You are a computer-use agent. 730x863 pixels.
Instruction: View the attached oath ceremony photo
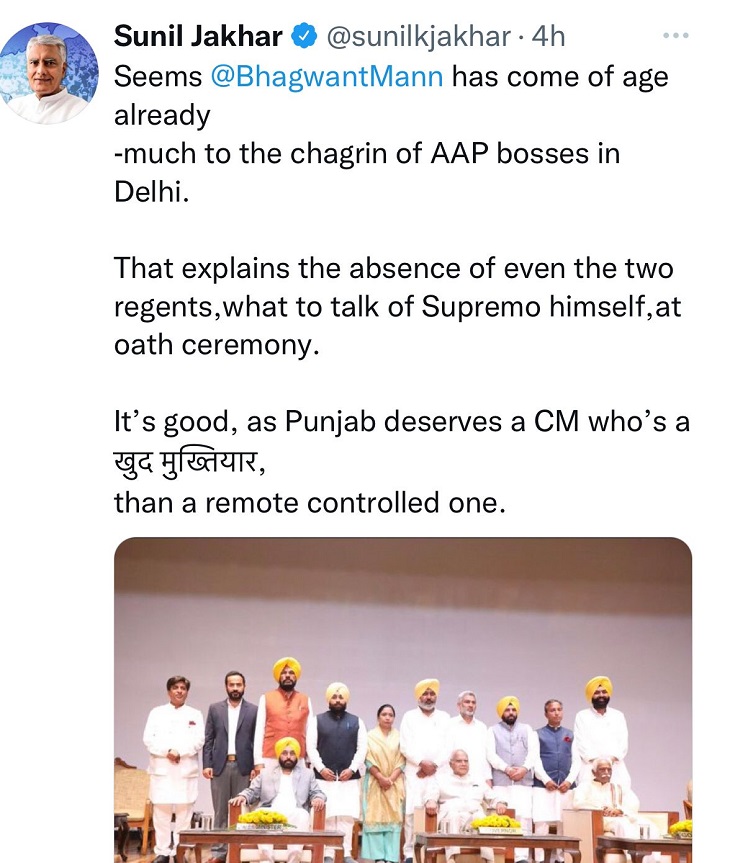point(402,700)
